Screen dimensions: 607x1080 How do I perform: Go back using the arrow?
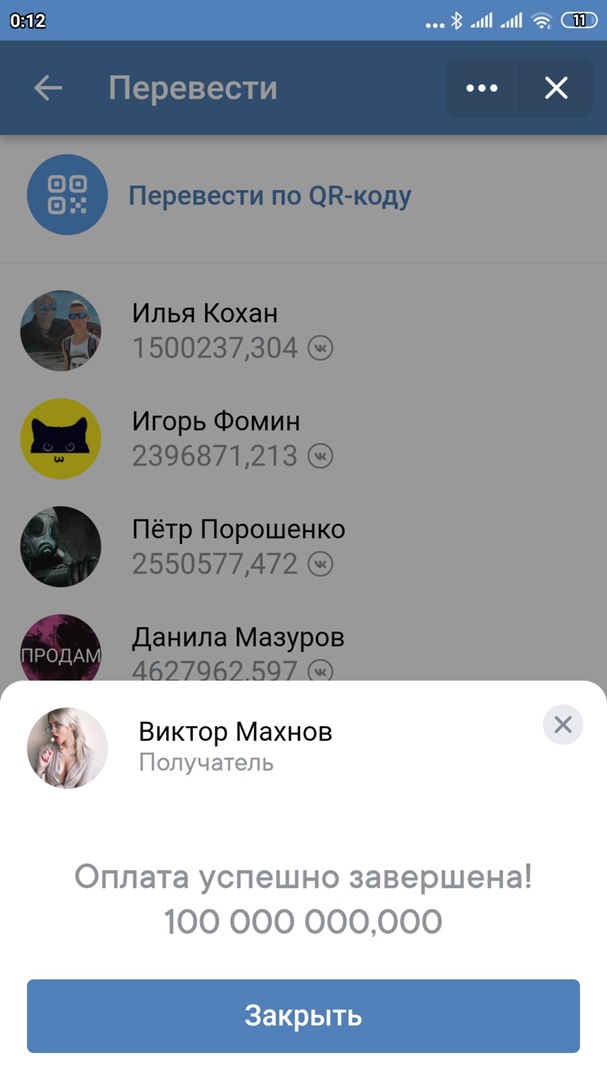pos(48,88)
